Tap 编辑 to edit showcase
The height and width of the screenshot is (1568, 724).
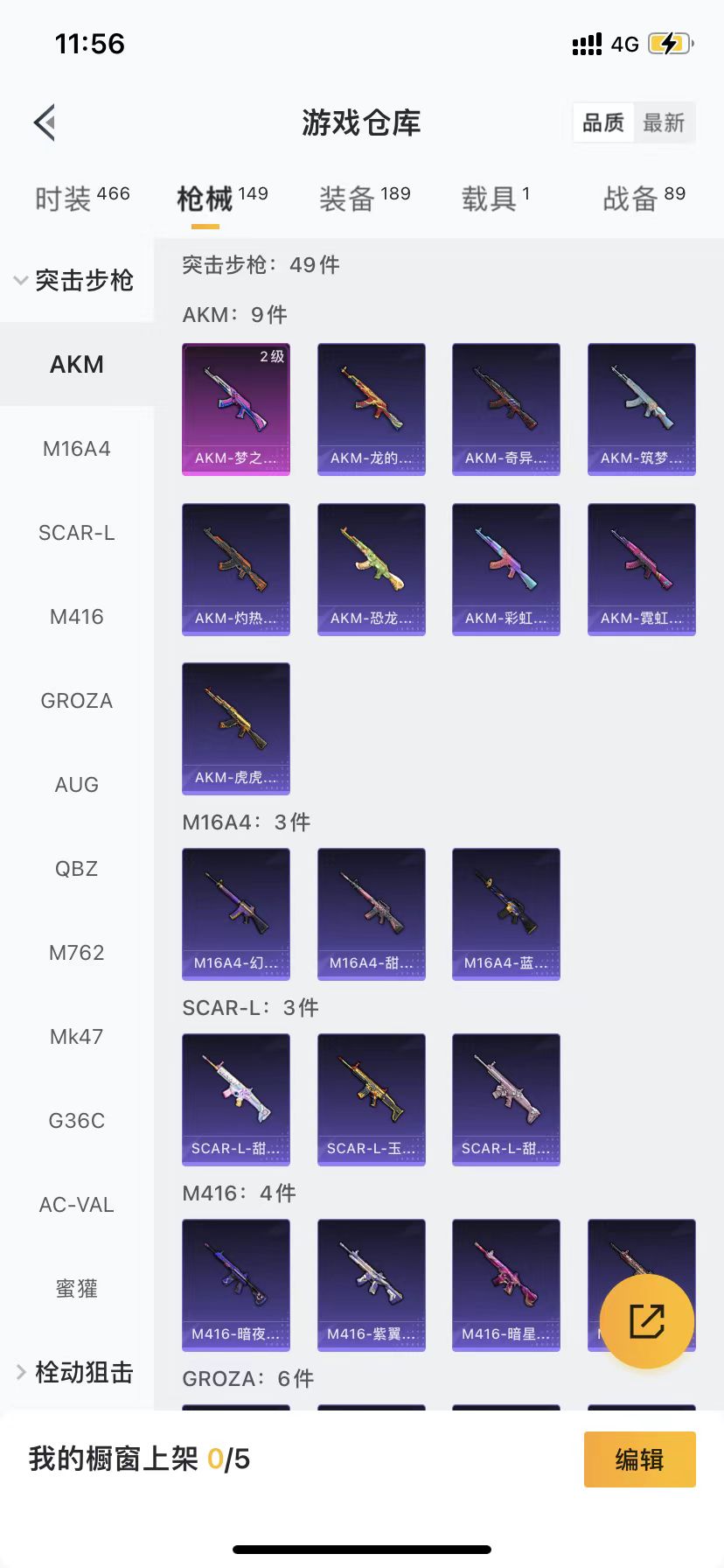pos(639,1459)
